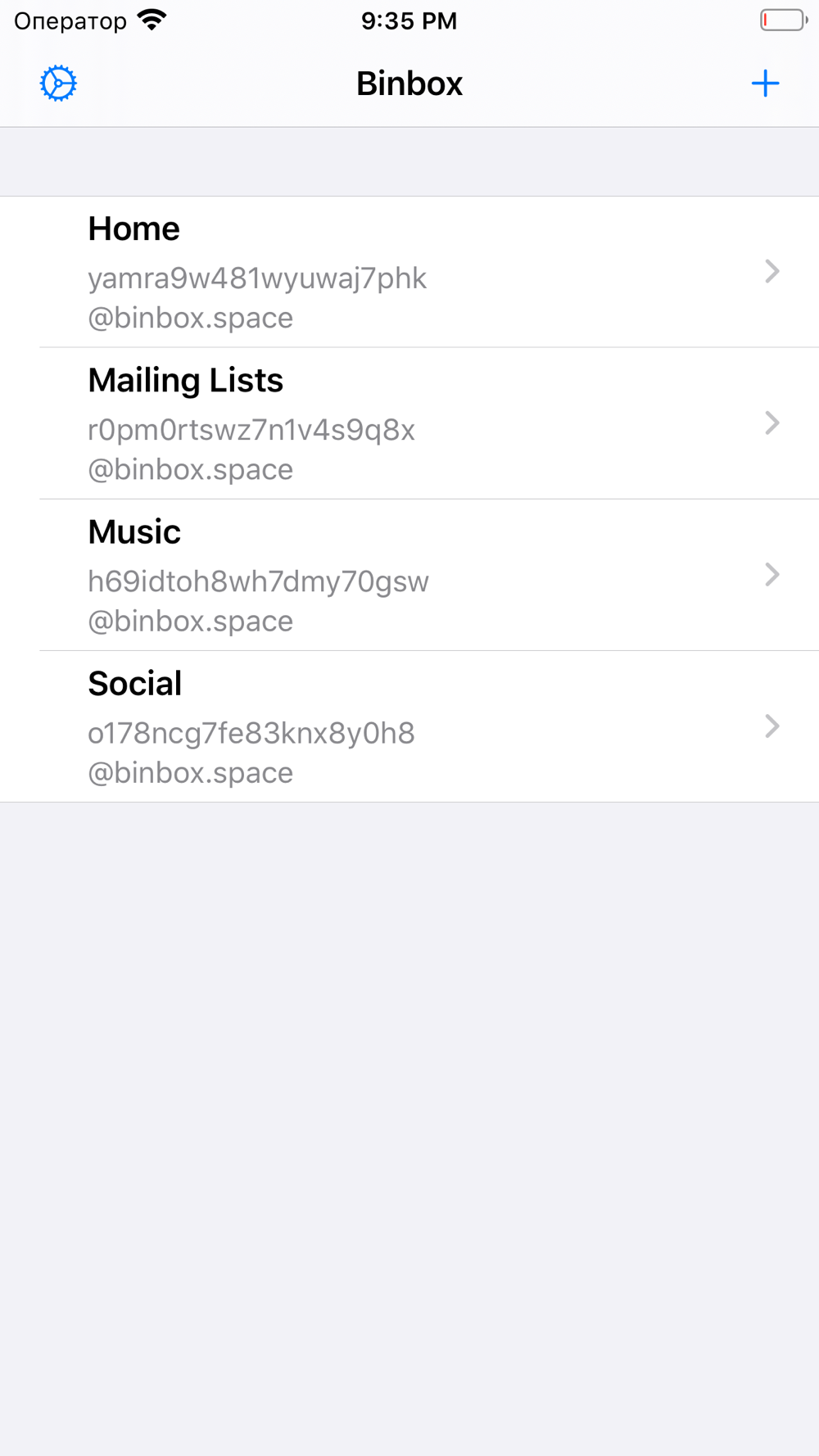Image resolution: width=819 pixels, height=1456 pixels.
Task: Open the Home mailbox
Action: [409, 272]
